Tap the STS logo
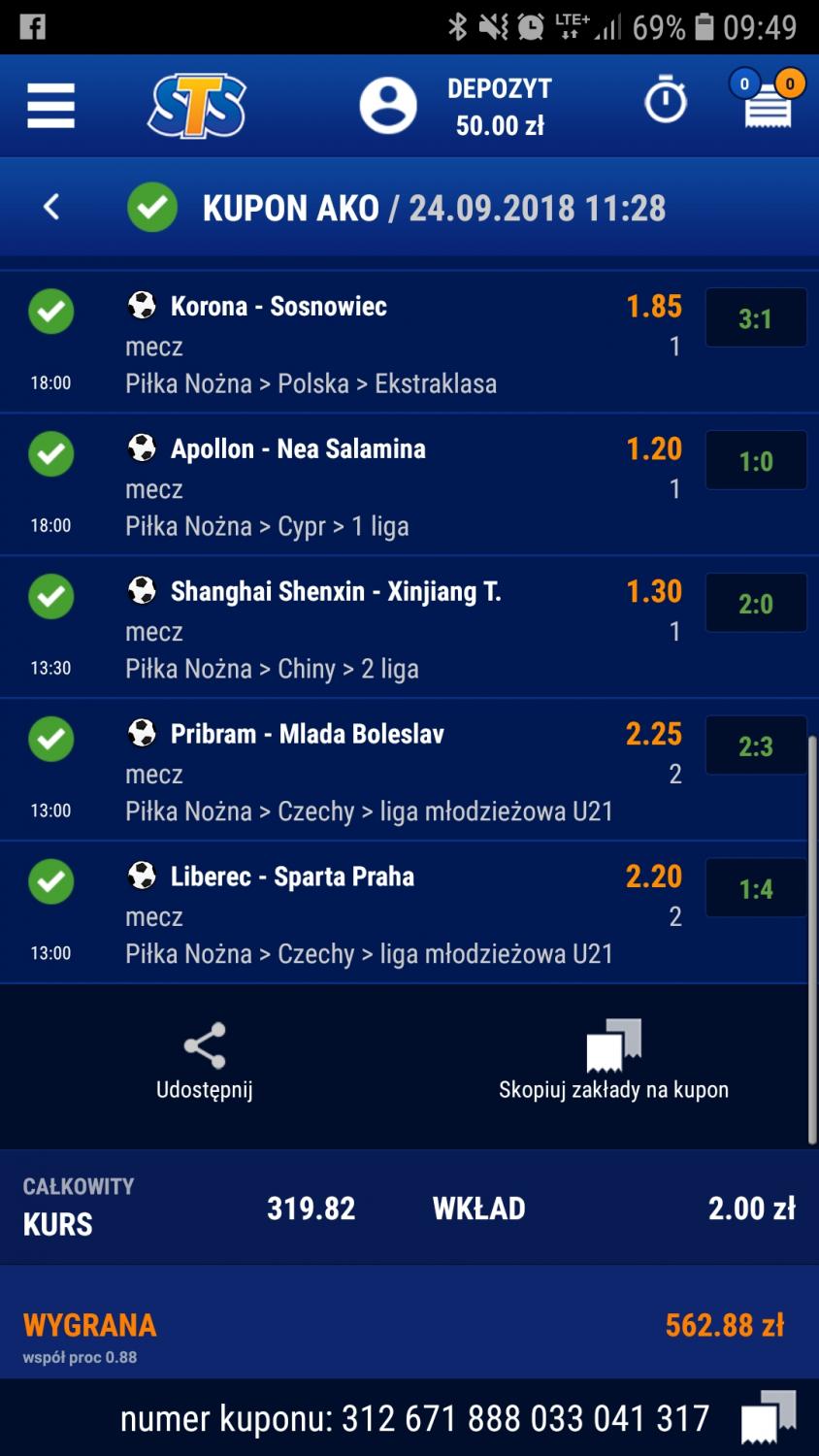Screen dimensions: 819x1456 (197, 106)
